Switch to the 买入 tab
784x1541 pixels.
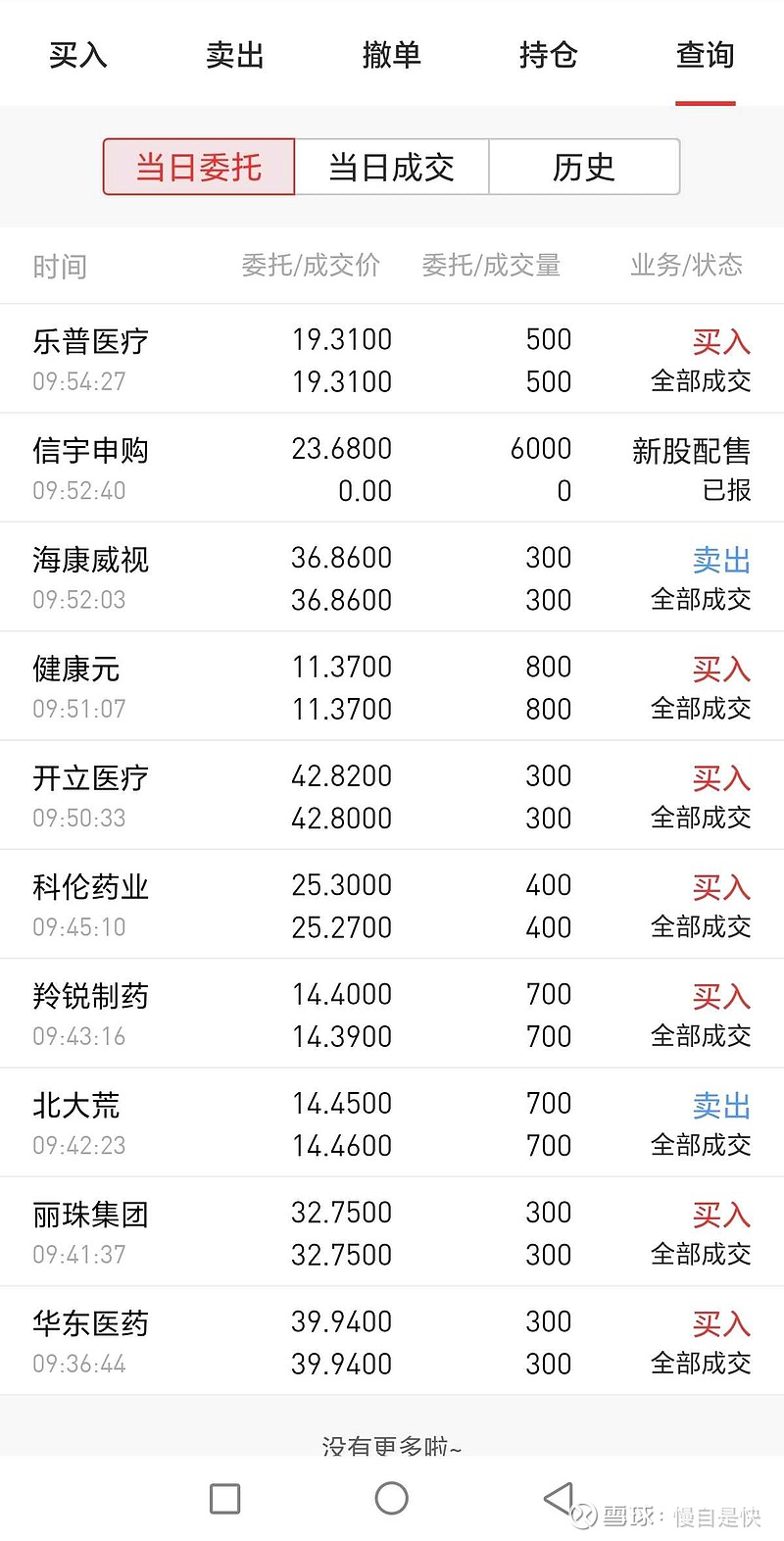[x=78, y=55]
